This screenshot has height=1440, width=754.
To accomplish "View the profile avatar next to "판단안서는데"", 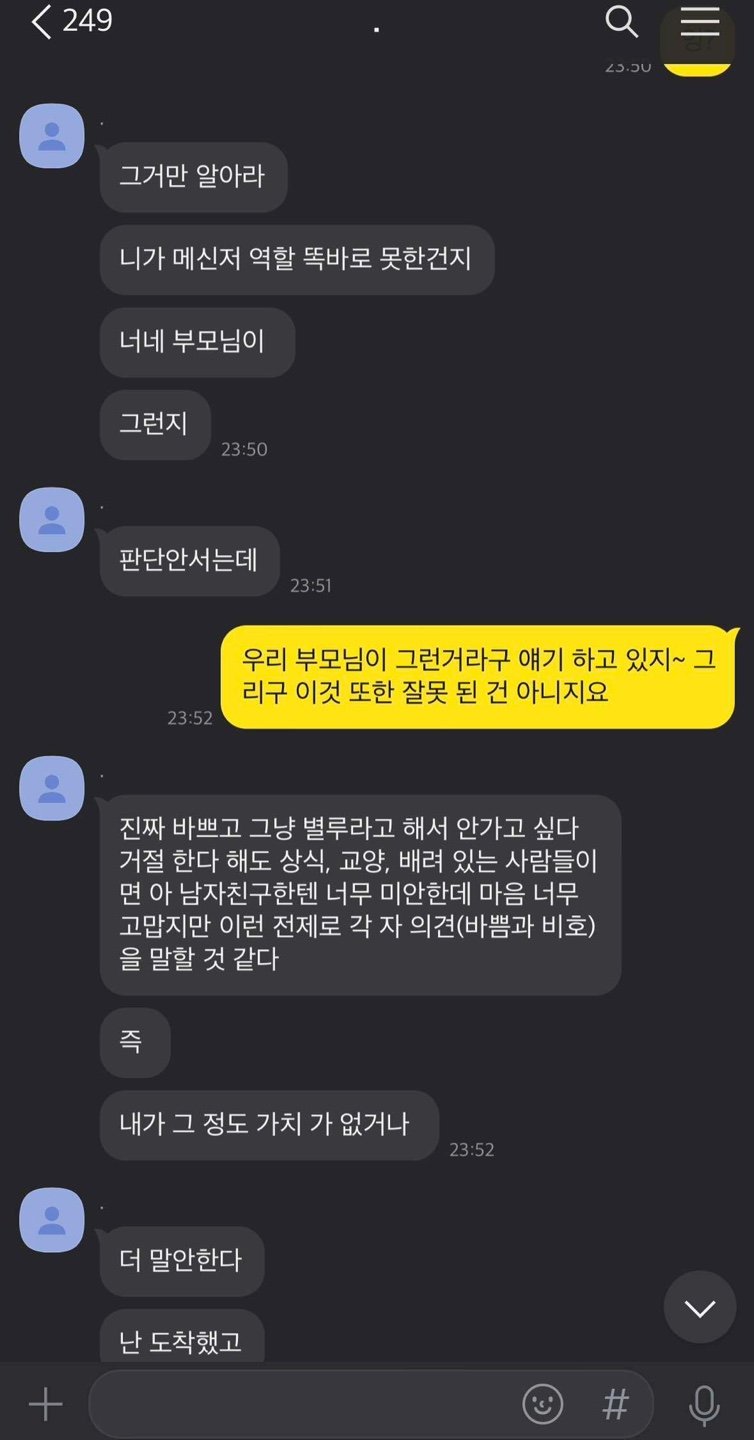I will pos(52,520).
